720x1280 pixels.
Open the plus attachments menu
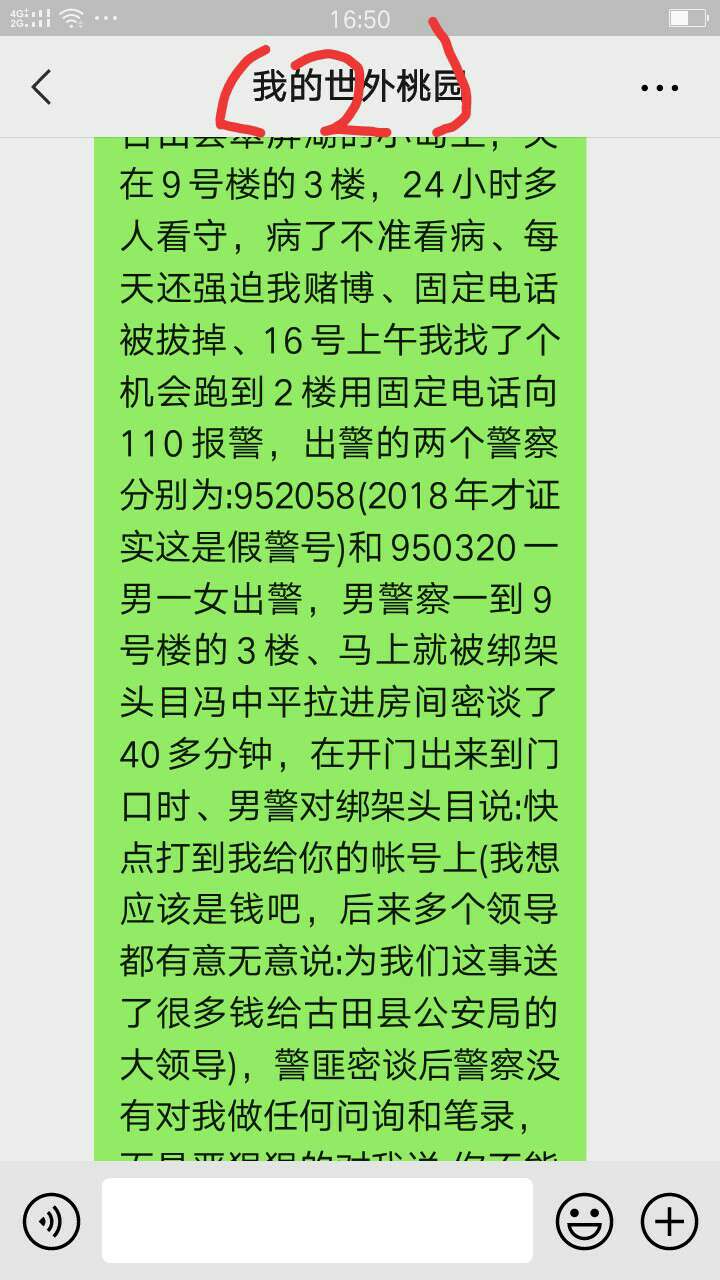[x=668, y=1221]
